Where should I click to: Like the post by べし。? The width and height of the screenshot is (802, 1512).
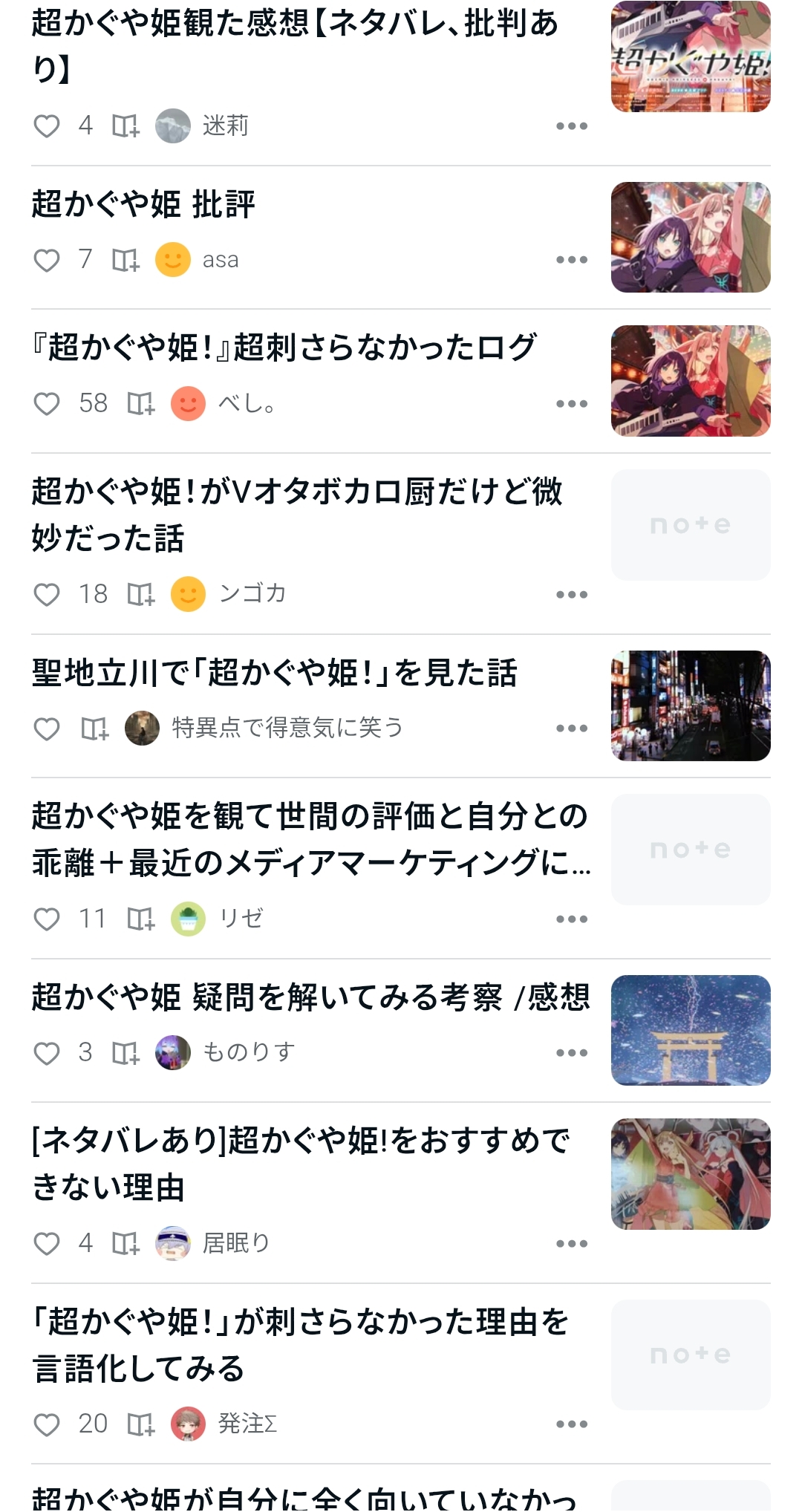point(47,404)
